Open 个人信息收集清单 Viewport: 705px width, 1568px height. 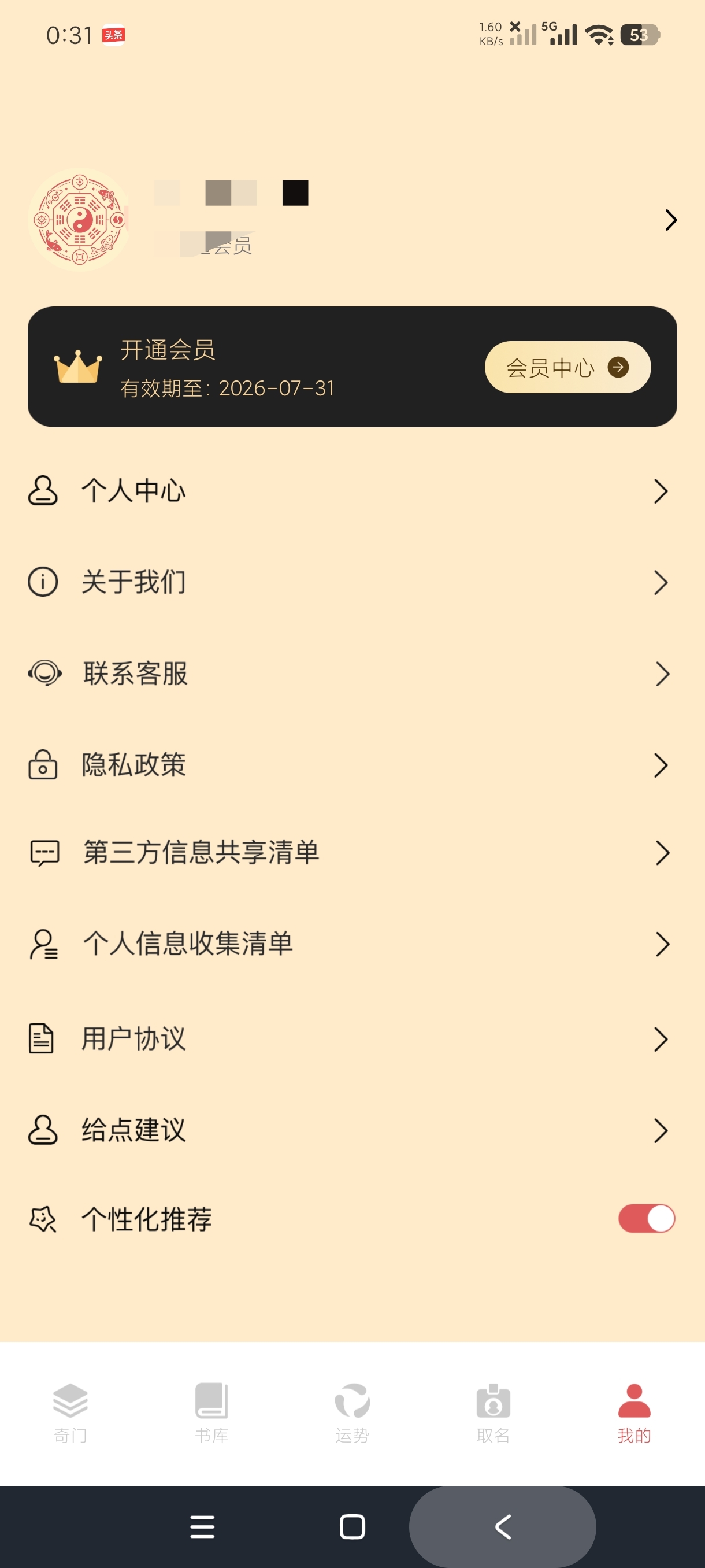[352, 944]
